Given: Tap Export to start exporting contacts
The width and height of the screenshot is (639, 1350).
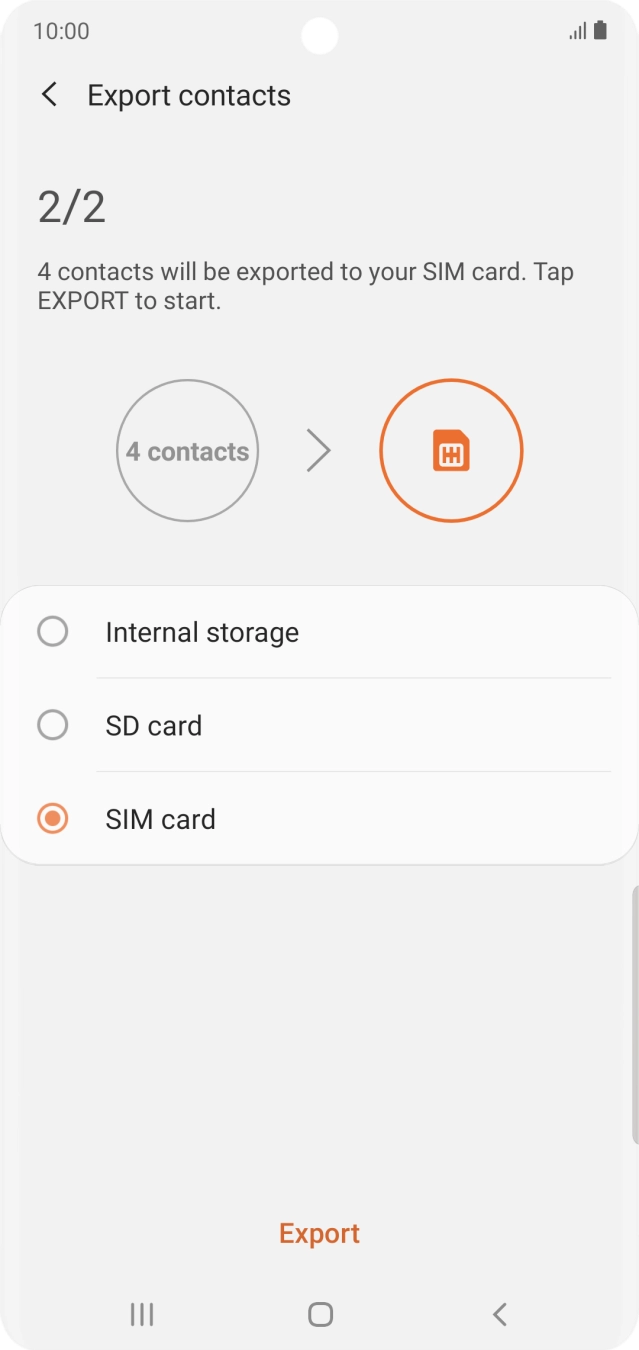Looking at the screenshot, I should point(319,1233).
